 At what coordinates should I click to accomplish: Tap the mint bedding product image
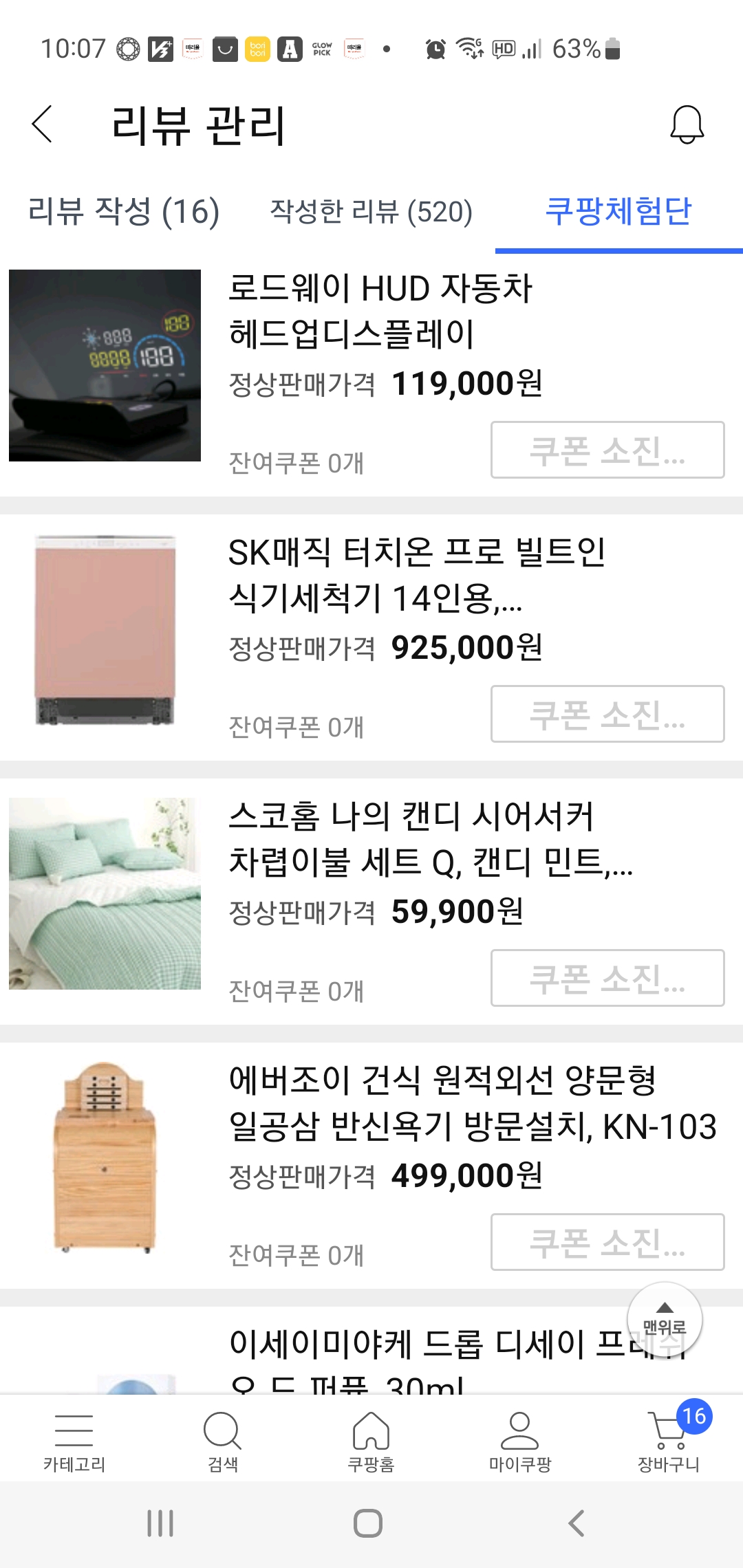(x=105, y=894)
